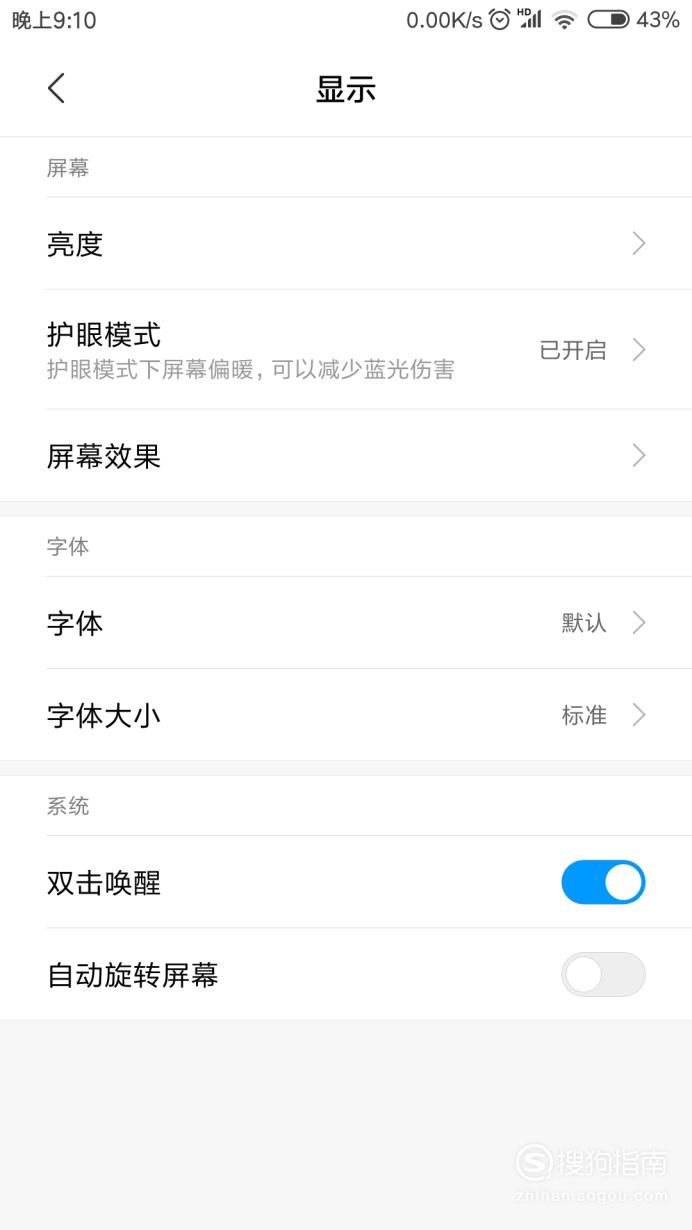Open 护眼模式 settings
The width and height of the screenshot is (692, 1230).
pos(346,349)
